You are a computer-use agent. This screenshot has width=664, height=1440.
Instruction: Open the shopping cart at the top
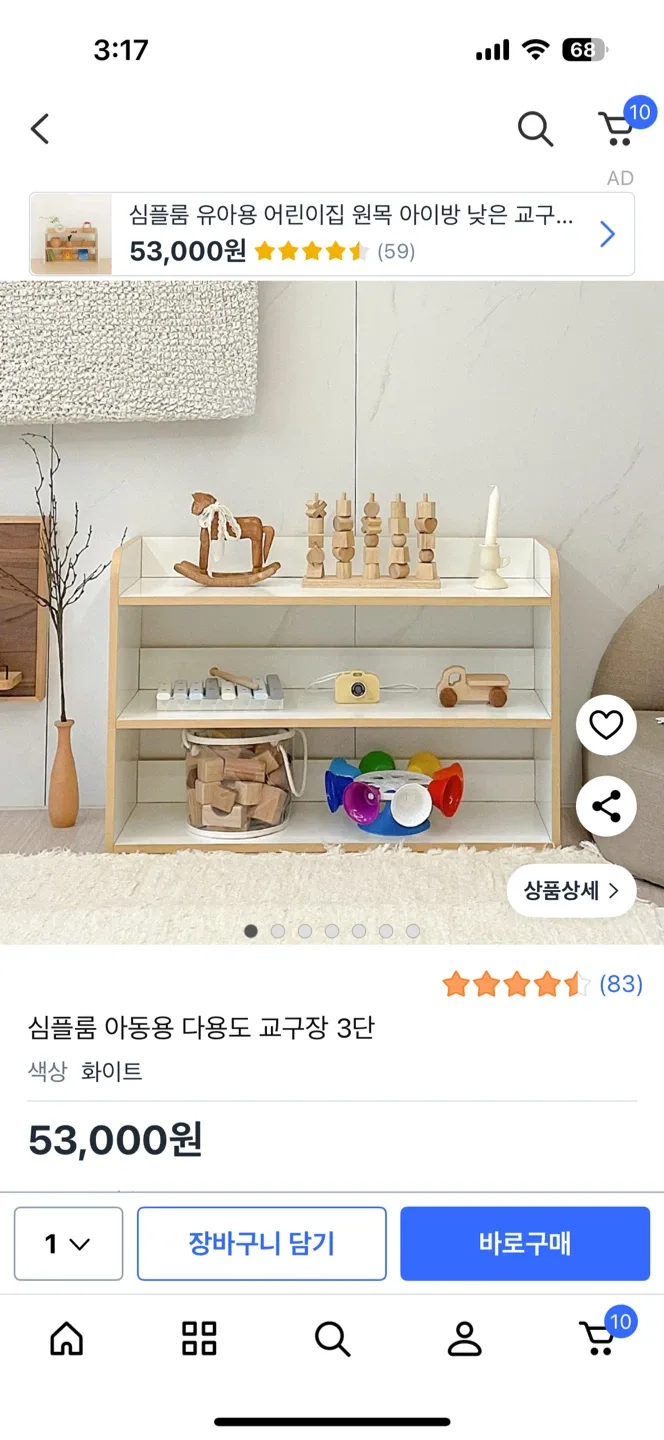tap(618, 127)
